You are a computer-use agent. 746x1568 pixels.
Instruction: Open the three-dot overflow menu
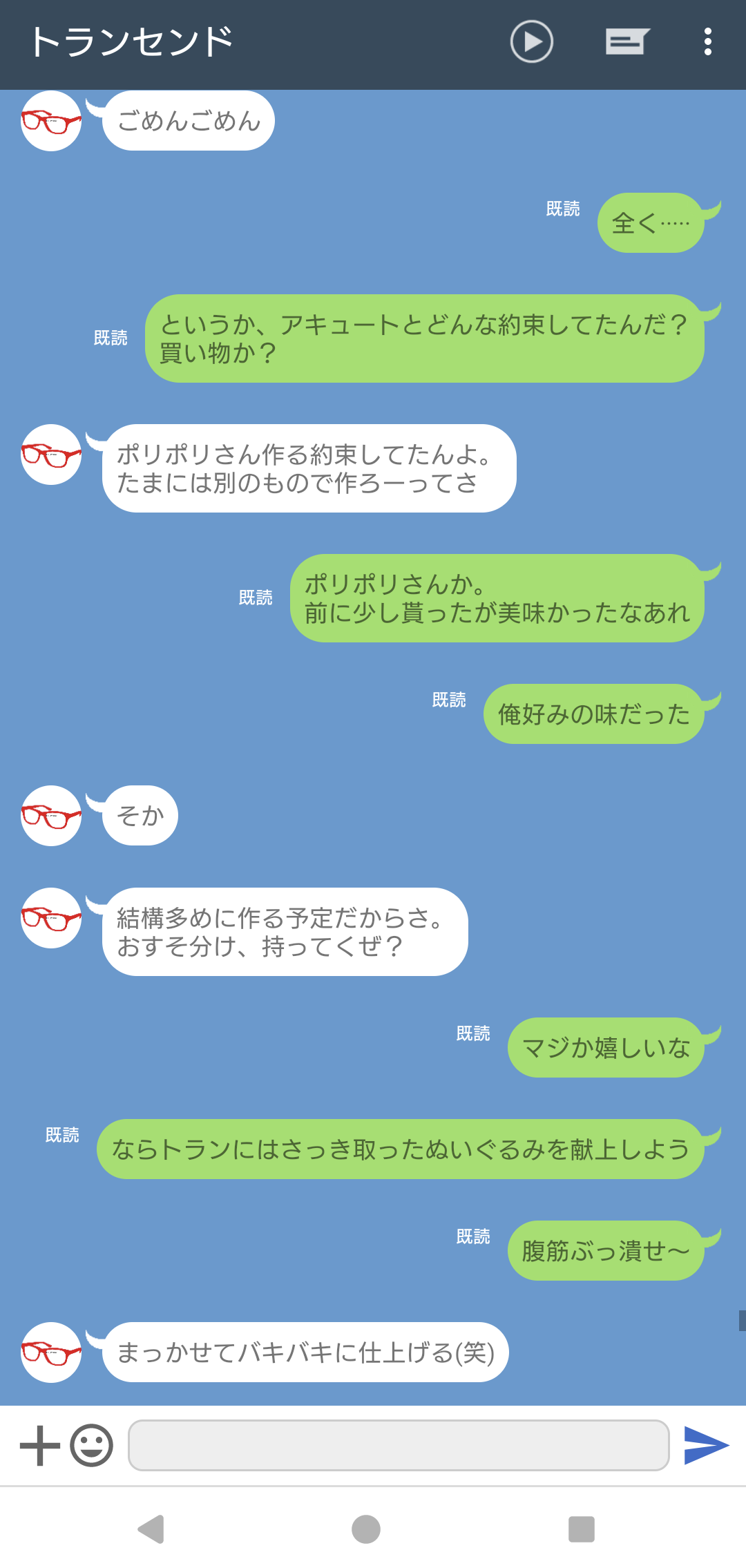(x=707, y=41)
